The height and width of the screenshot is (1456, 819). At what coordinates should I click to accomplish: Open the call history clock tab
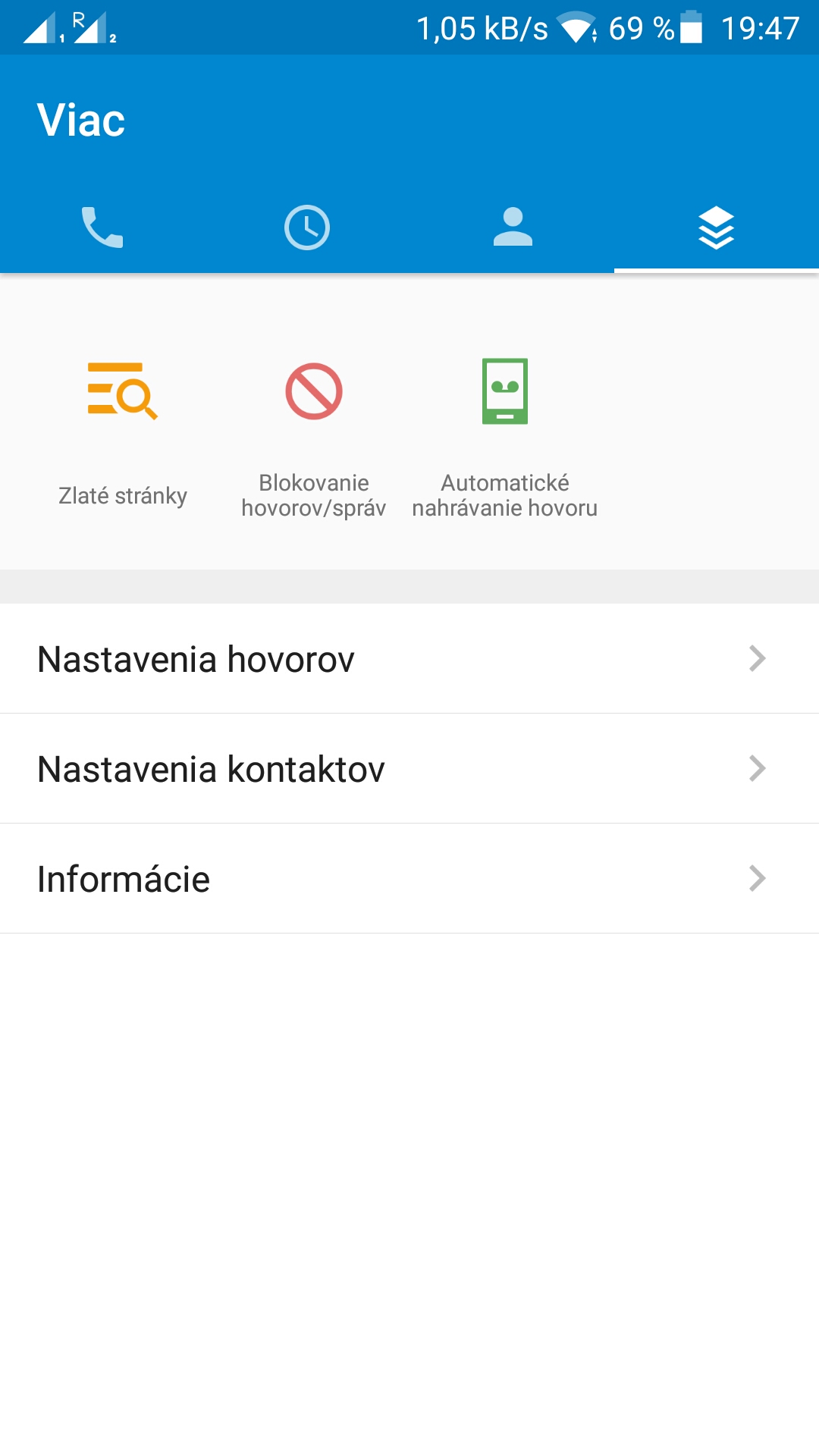307,227
